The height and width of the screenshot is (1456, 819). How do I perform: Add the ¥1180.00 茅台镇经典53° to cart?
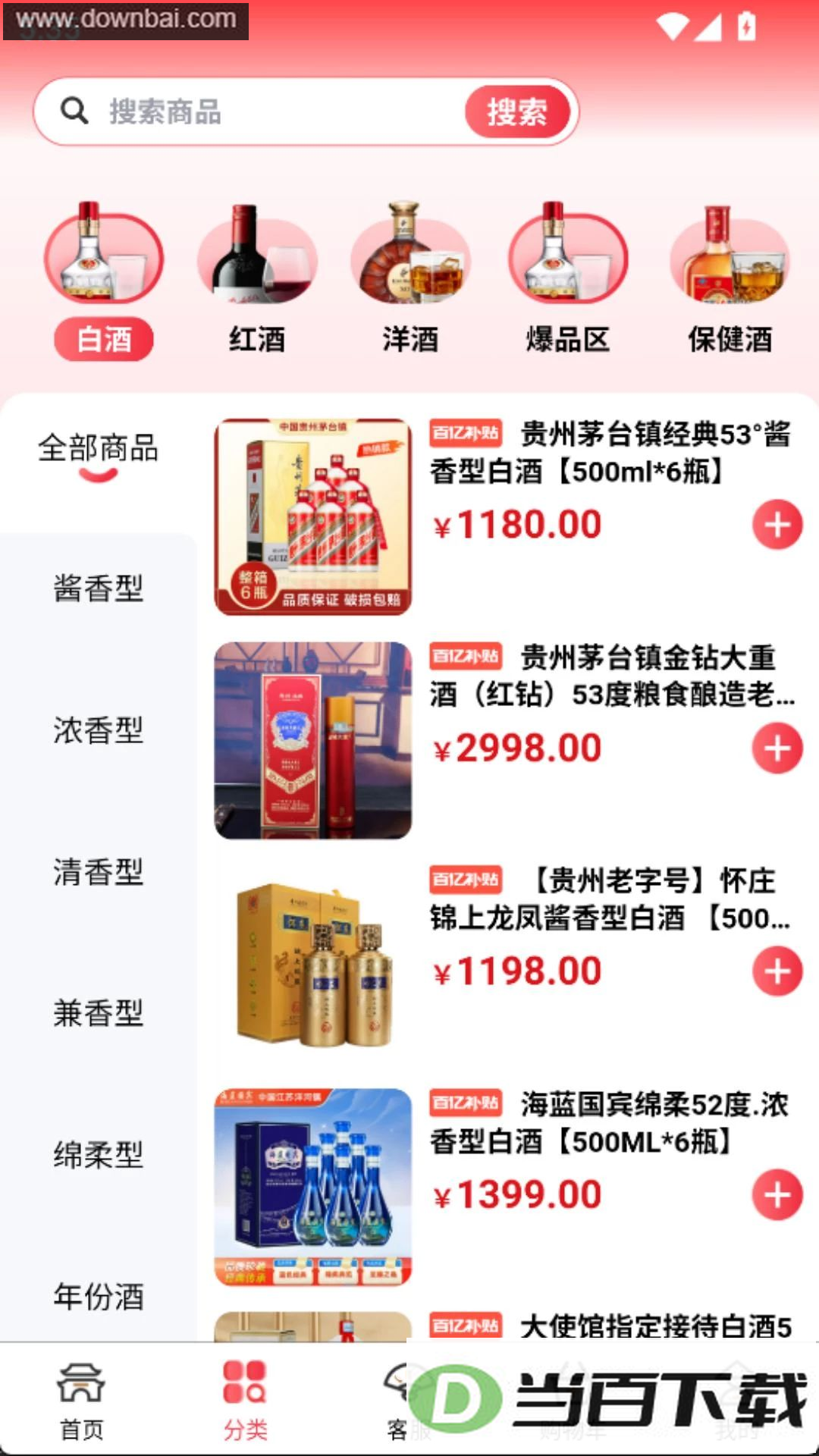pyautogui.click(x=777, y=525)
